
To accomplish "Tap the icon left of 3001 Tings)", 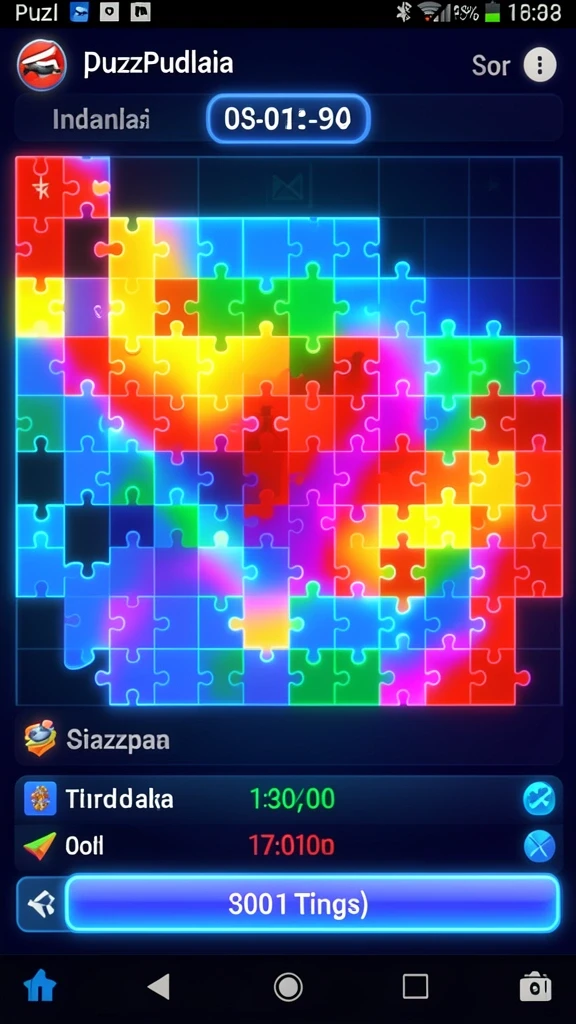I will click(x=40, y=904).
